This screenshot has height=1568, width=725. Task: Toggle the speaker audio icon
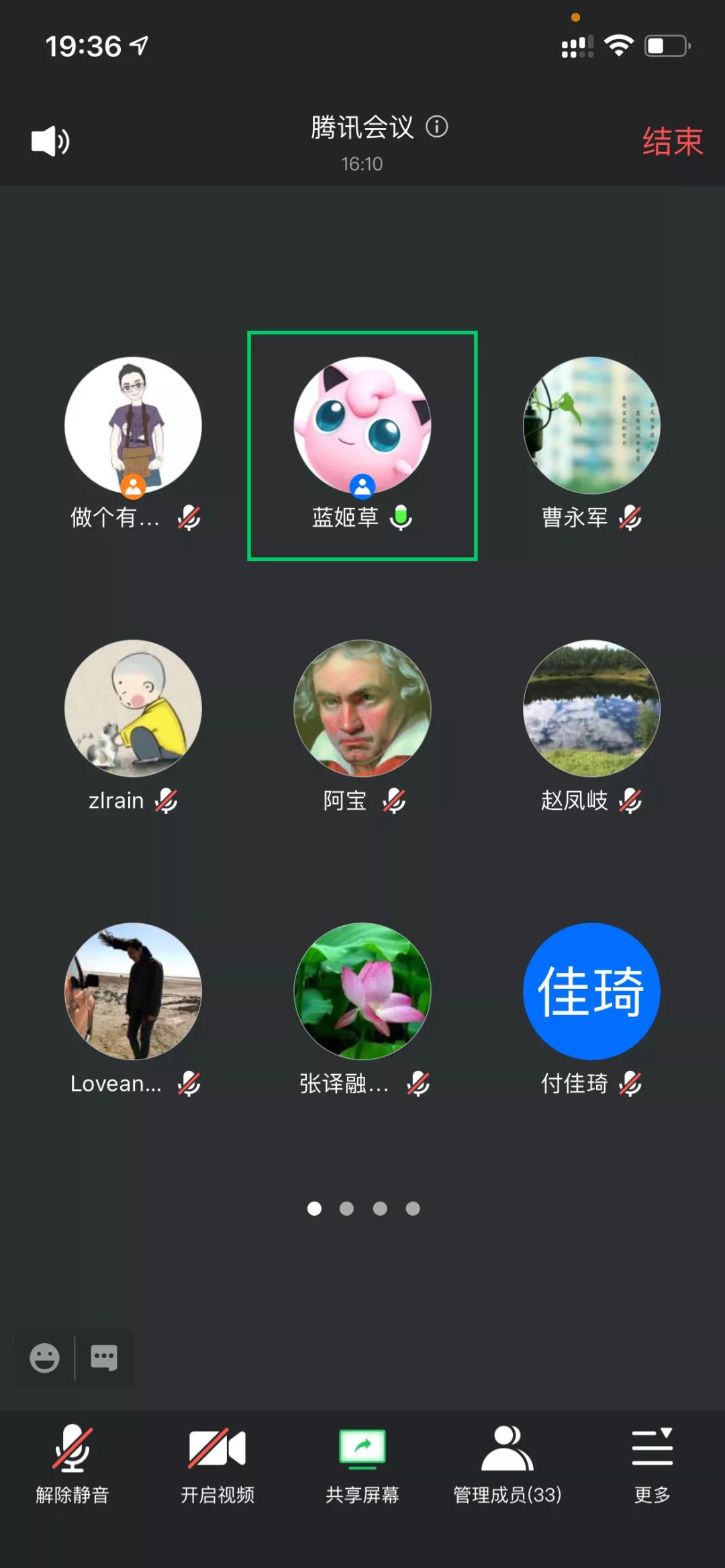tap(50, 142)
